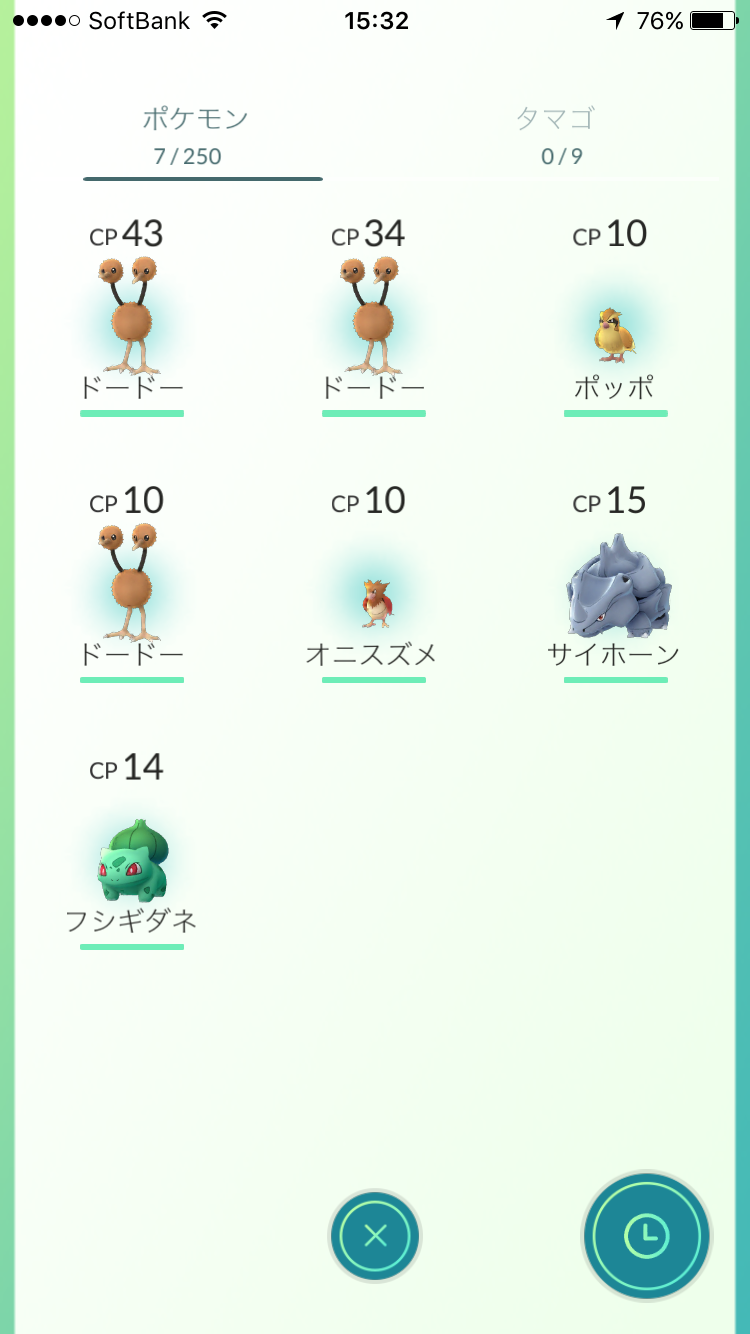Image resolution: width=750 pixels, height=1334 pixels.
Task: Tap the Rhyhorn sprite icon
Action: coord(616,590)
